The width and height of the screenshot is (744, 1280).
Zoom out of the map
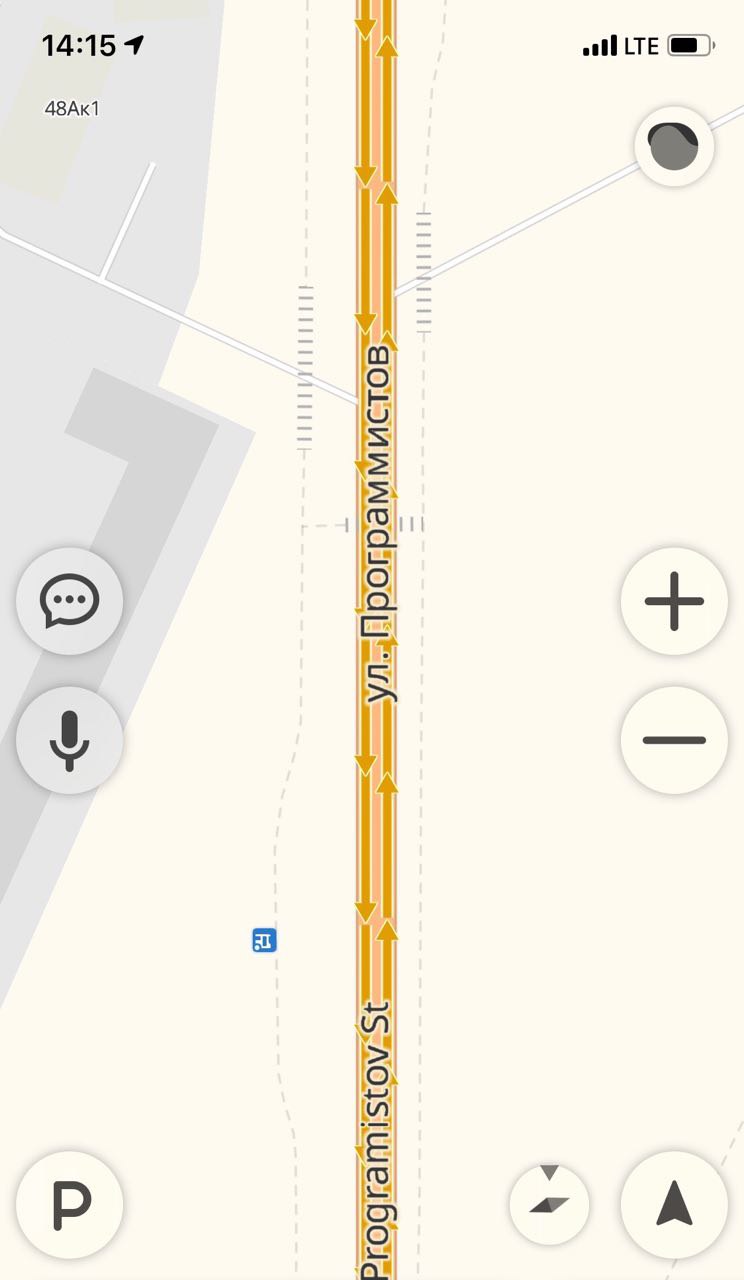click(x=674, y=740)
